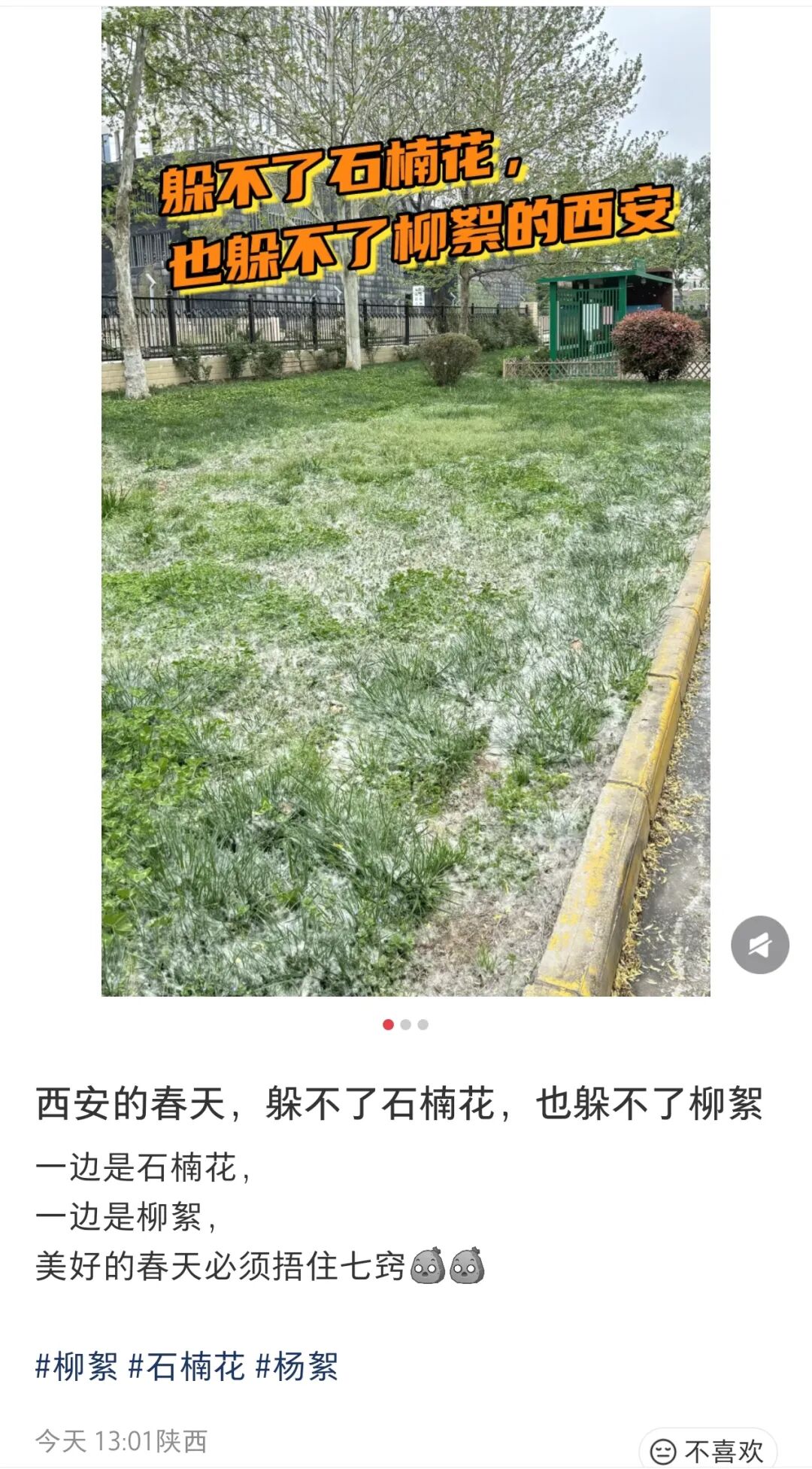Image resolution: width=812 pixels, height=1469 pixels.
Task: Tap the 不喜欢 dislike button
Action: click(x=707, y=1450)
